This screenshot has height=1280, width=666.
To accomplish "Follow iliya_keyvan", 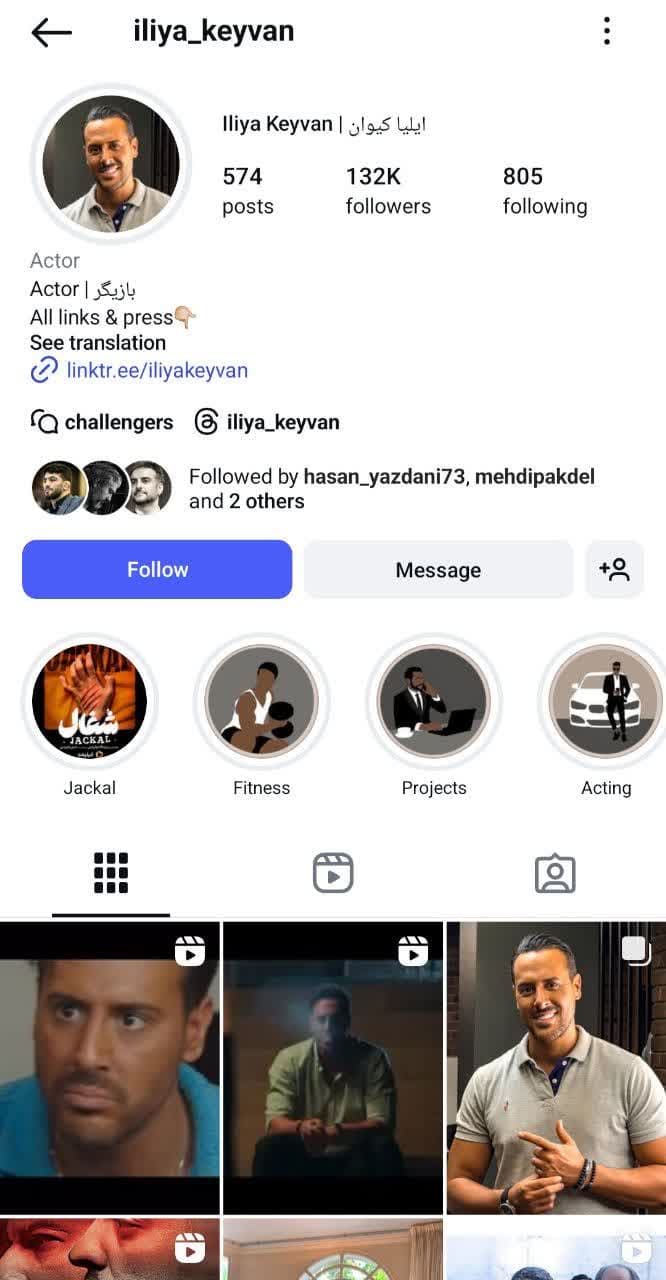I will pos(157,569).
